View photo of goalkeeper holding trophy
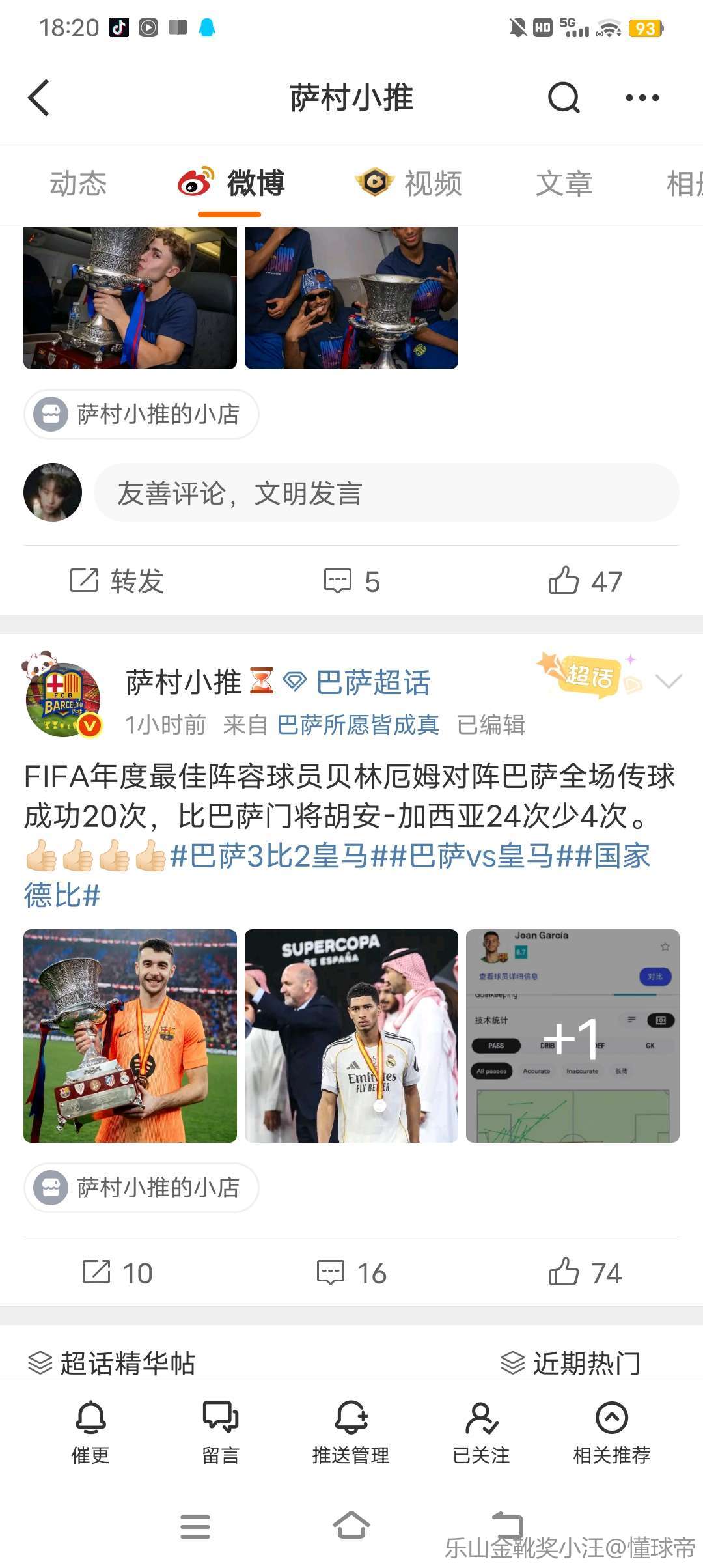The width and height of the screenshot is (703, 1568). 130,1035
